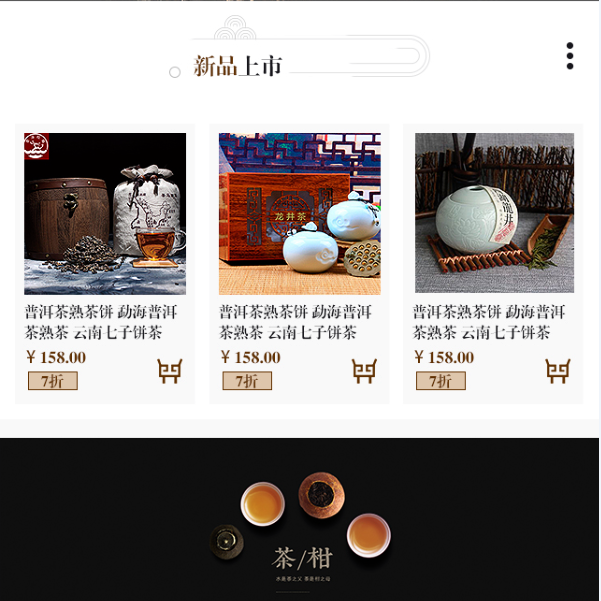Image resolution: width=601 pixels, height=601 pixels.
Task: Add the wooden barrel tea product to cart
Action: tap(170, 371)
